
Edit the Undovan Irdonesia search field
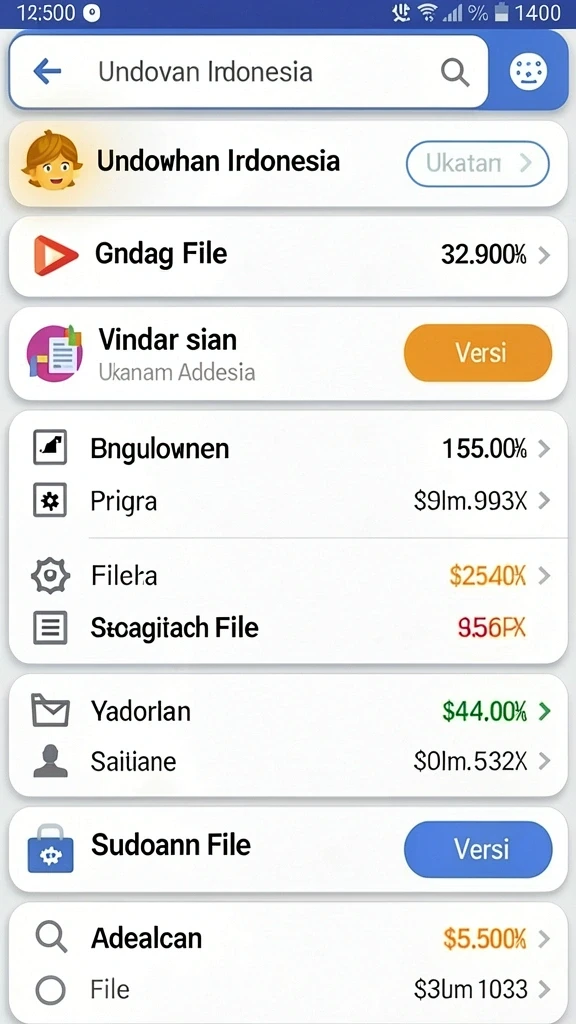[248, 71]
